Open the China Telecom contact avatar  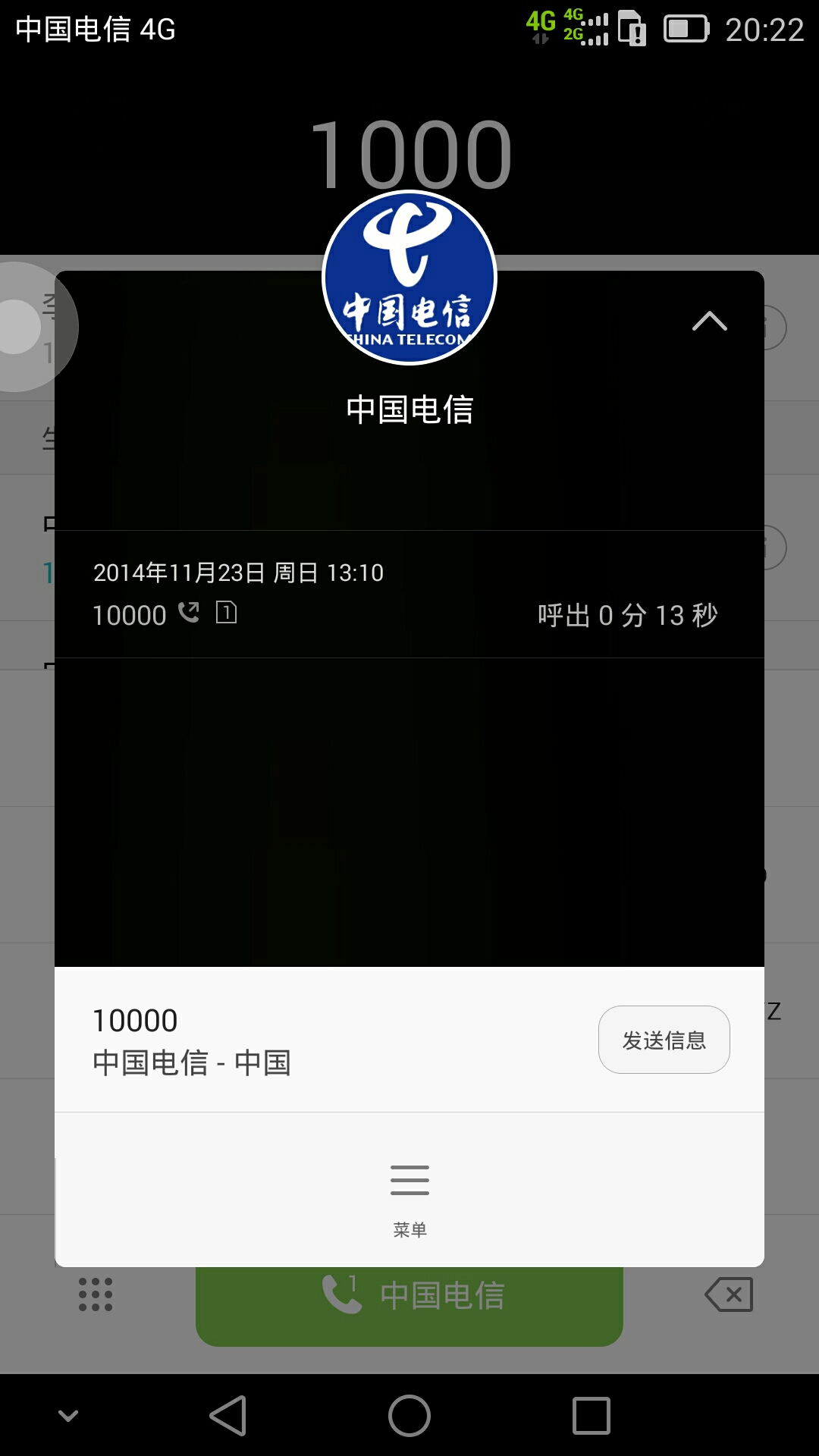(x=409, y=278)
